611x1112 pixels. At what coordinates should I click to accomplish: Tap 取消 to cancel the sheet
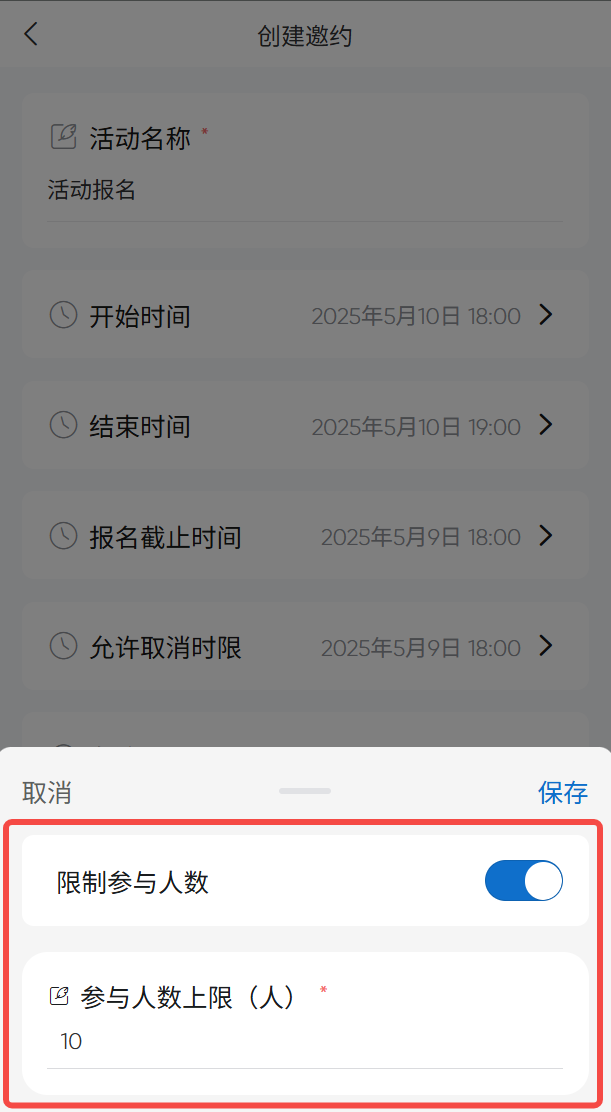[x=47, y=793]
